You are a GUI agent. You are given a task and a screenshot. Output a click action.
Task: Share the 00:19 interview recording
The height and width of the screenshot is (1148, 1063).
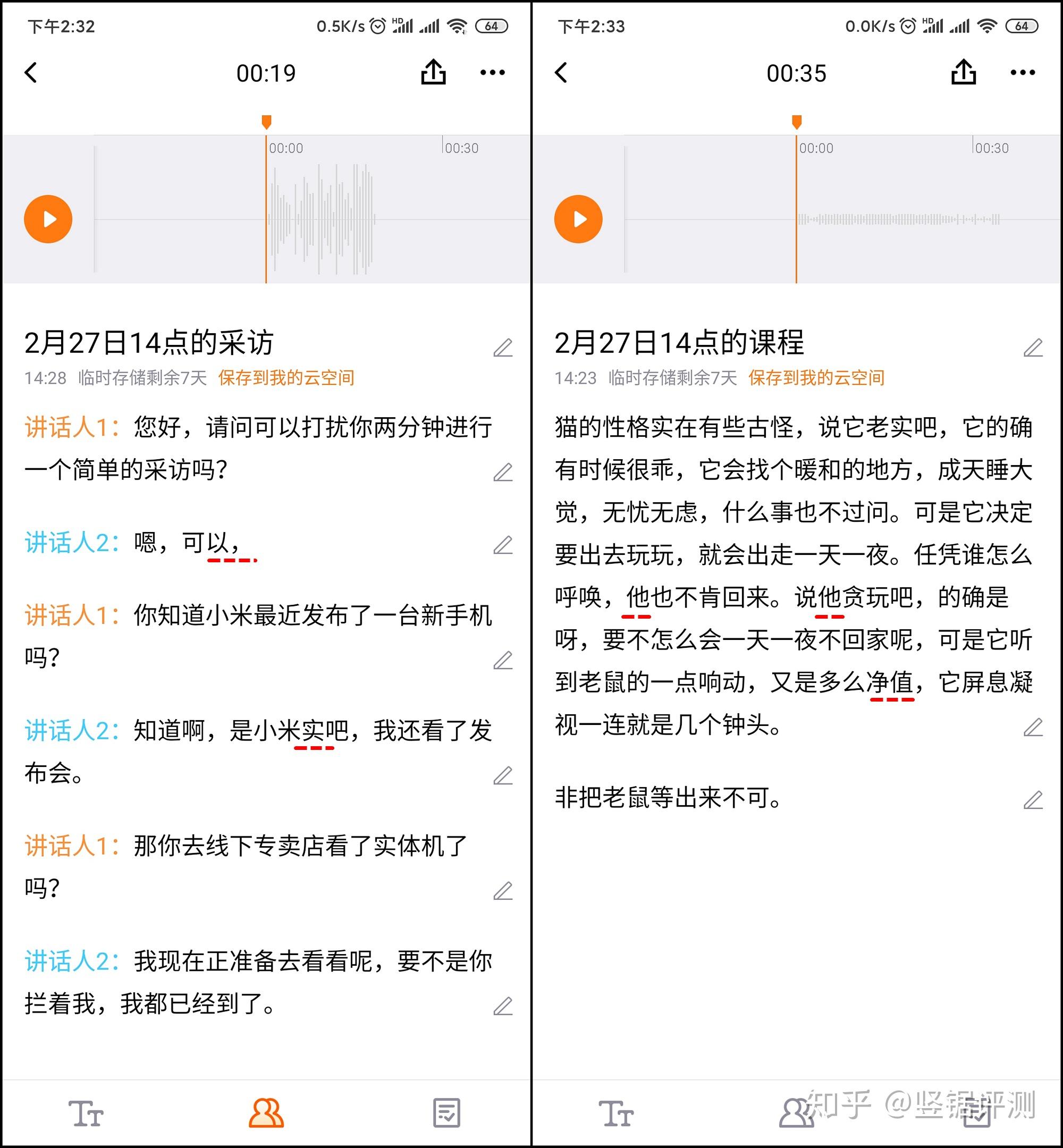tap(433, 72)
